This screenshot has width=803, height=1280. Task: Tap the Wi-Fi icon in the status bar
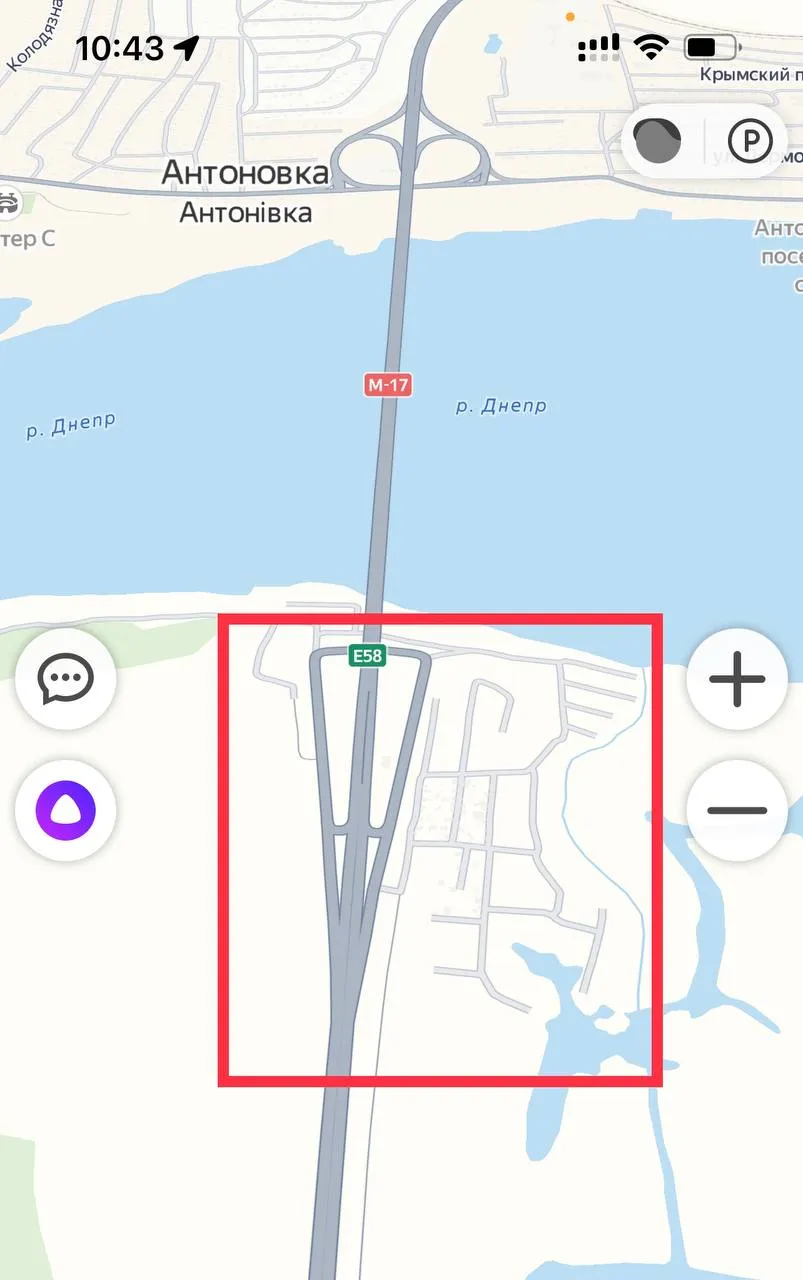(x=652, y=45)
